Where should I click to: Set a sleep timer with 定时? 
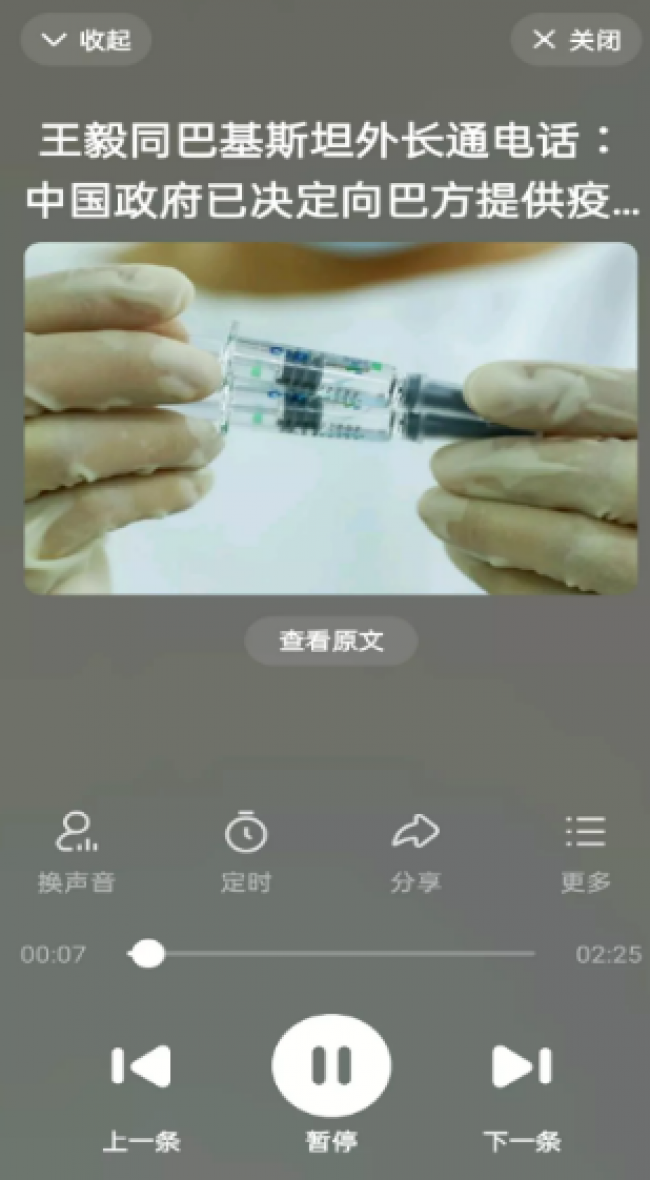pos(245,850)
